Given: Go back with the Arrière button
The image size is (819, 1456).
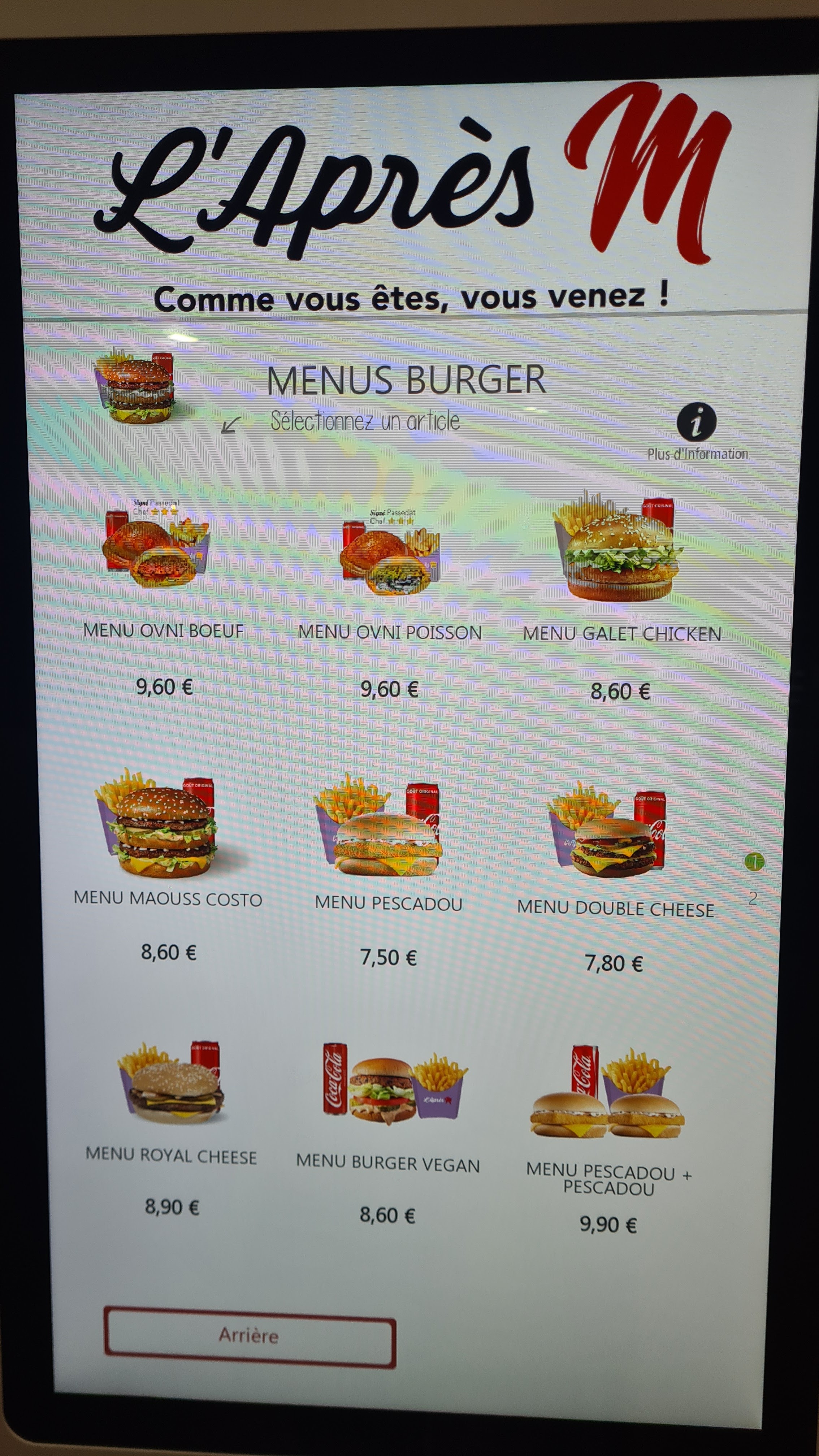Looking at the screenshot, I should 249,1336.
